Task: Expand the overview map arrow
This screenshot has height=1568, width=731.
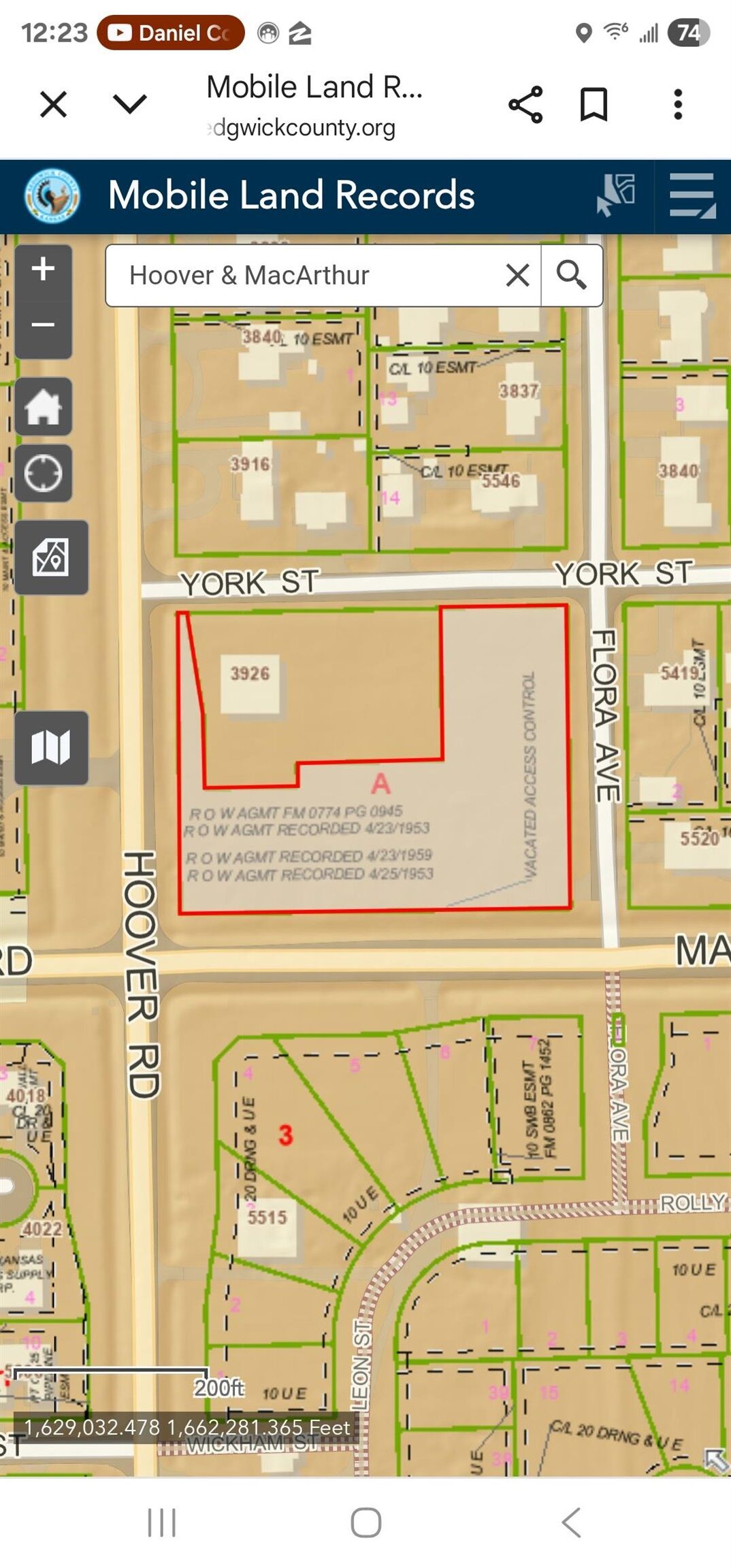Action: 715,1460
